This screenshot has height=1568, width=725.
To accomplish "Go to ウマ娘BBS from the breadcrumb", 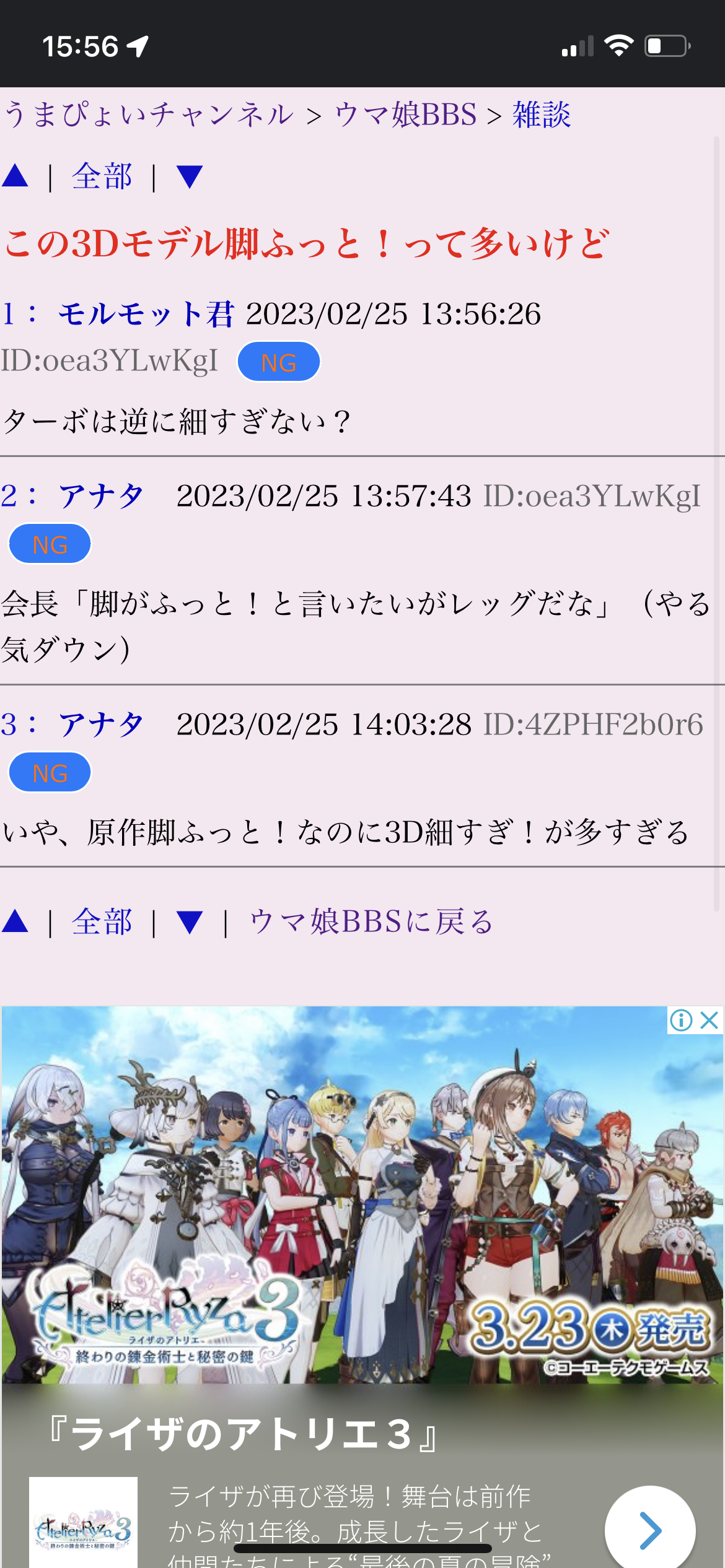I will [406, 115].
